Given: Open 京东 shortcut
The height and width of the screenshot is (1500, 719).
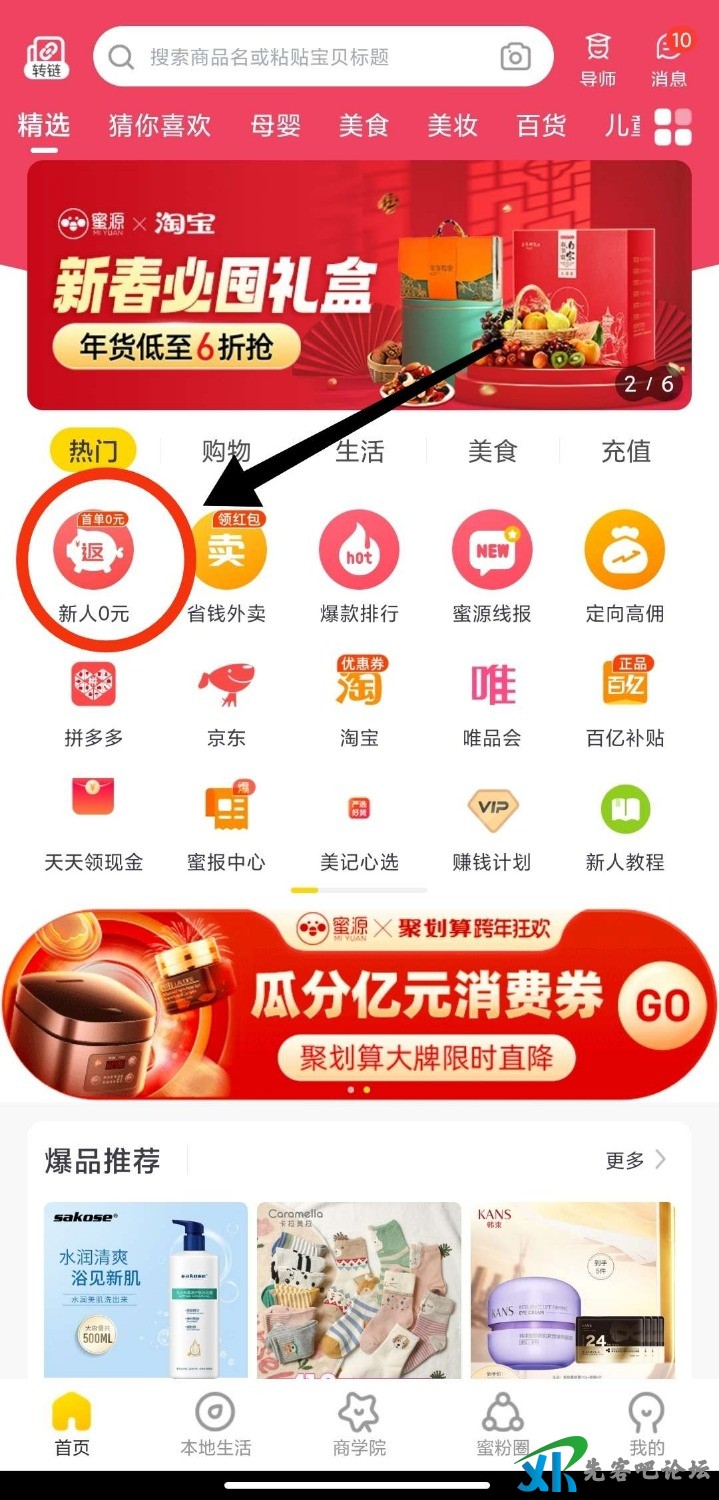Looking at the screenshot, I should [x=226, y=703].
